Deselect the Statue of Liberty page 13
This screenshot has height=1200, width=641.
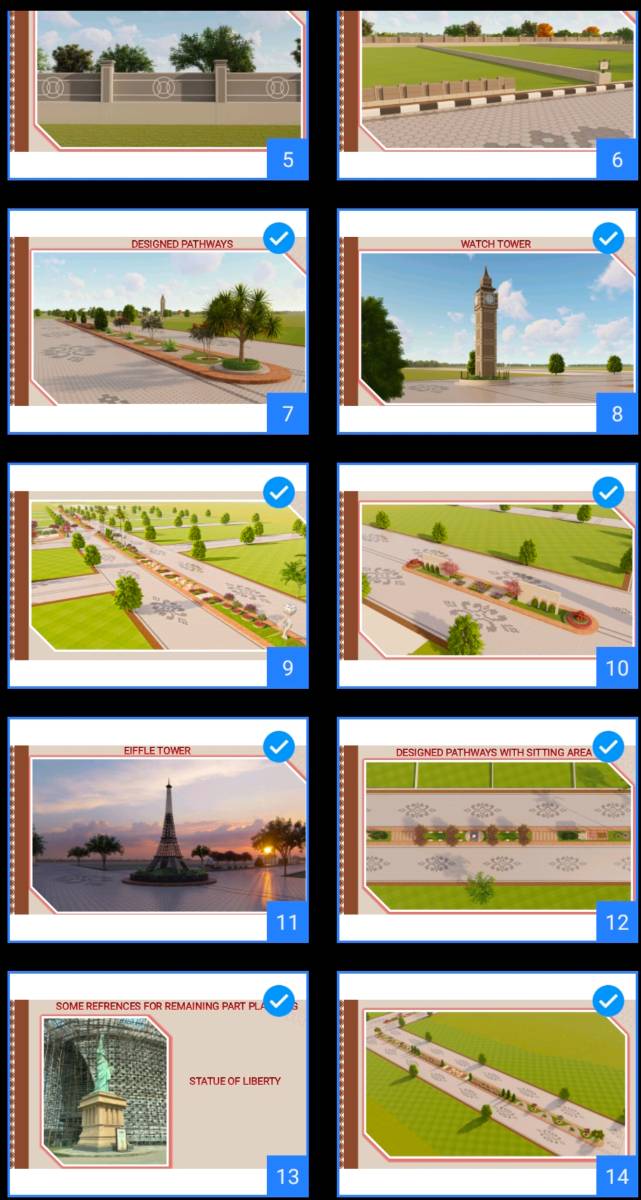click(x=279, y=1000)
